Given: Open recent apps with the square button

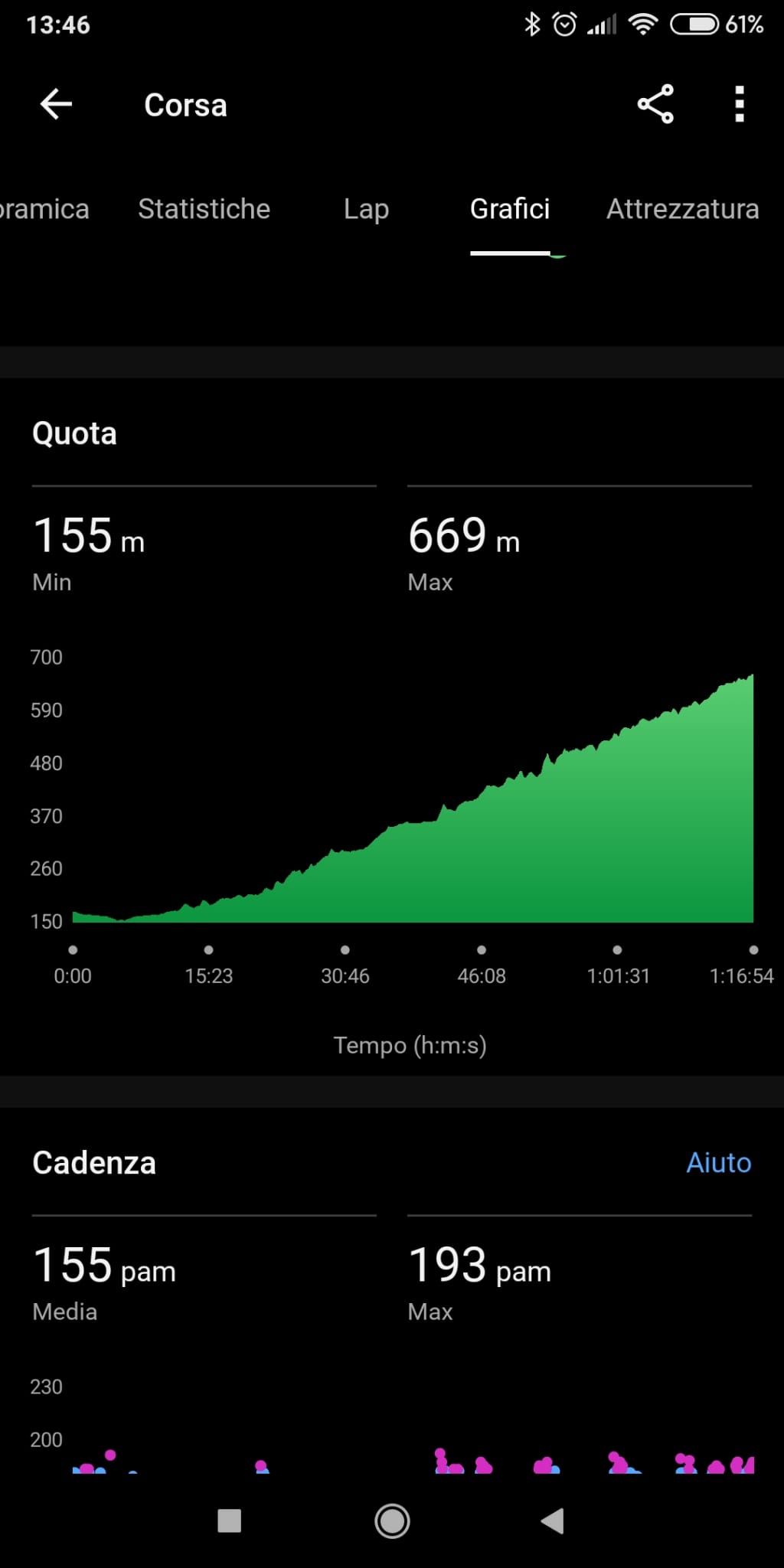Looking at the screenshot, I should [x=230, y=1521].
